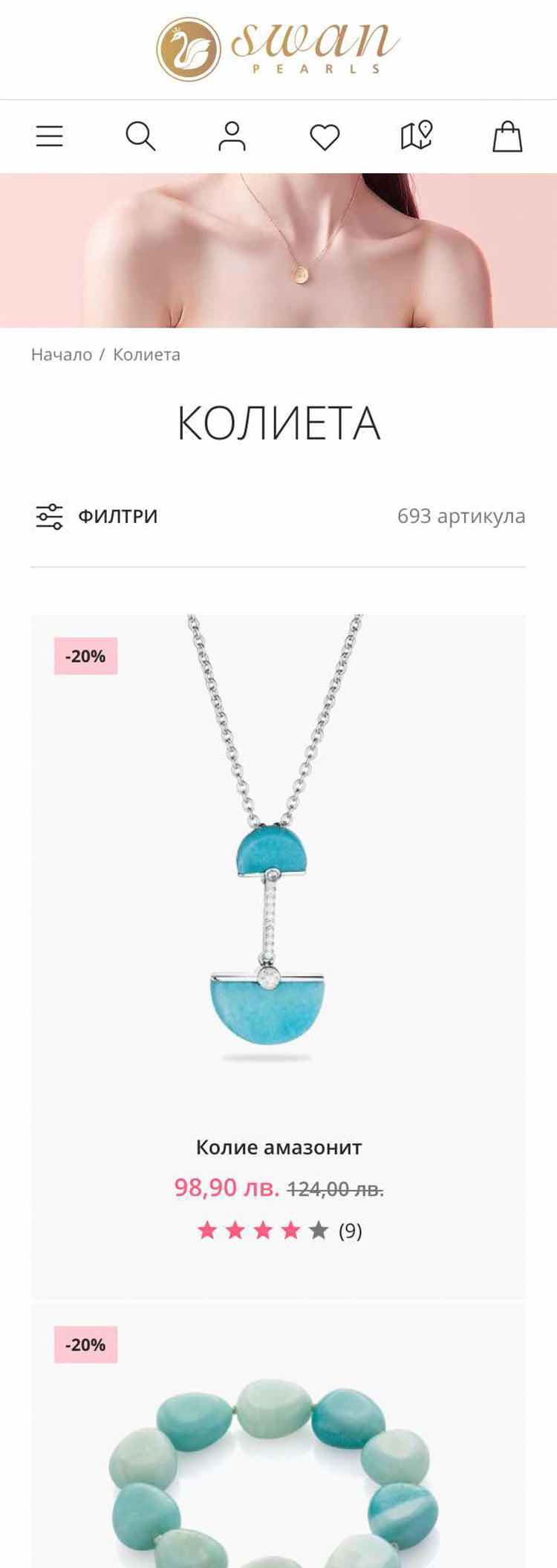Viewport: 557px width, 1568px height.
Task: Go to Swan Pearls homepage via logo
Action: click(278, 48)
